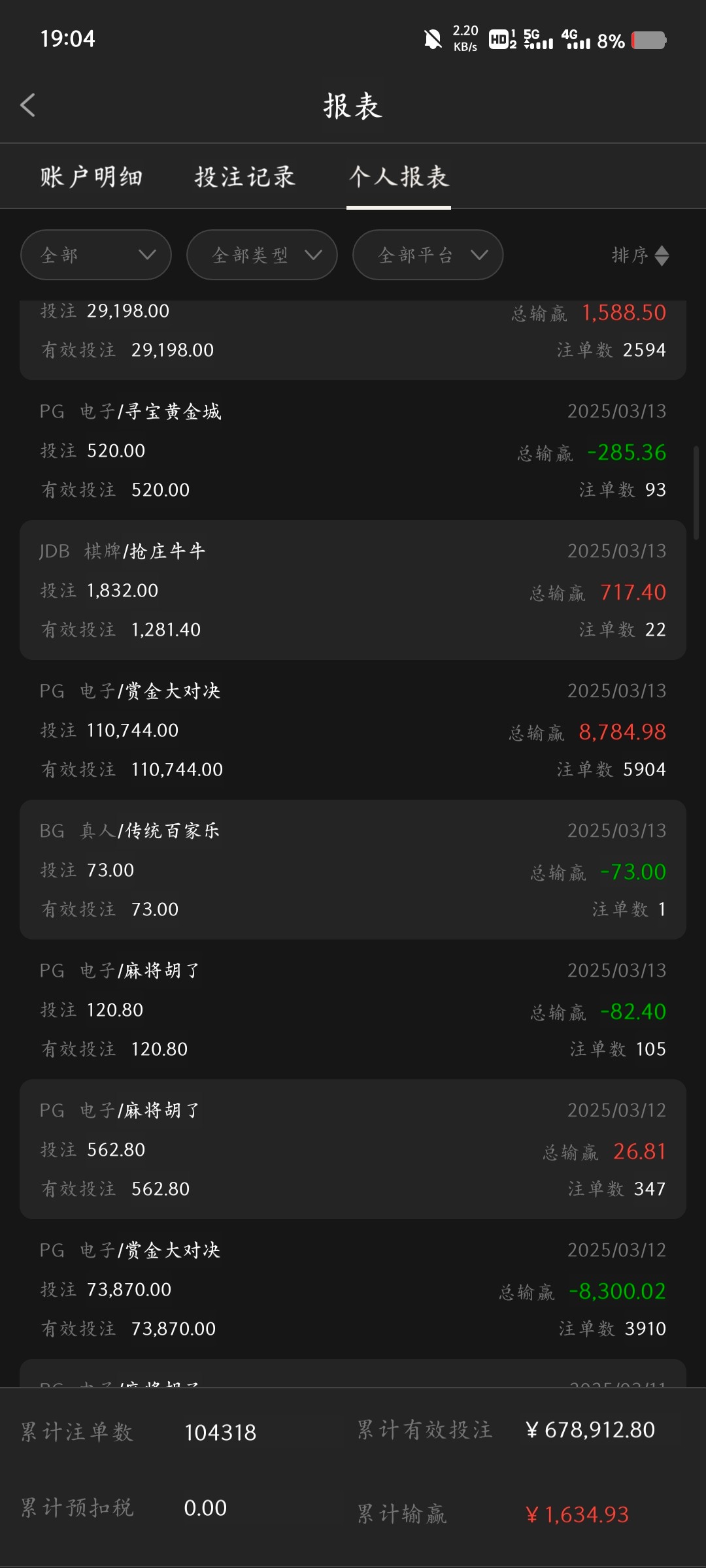Expand the 全部 dropdown filter
Image resolution: width=706 pixels, height=1568 pixels.
pos(96,255)
